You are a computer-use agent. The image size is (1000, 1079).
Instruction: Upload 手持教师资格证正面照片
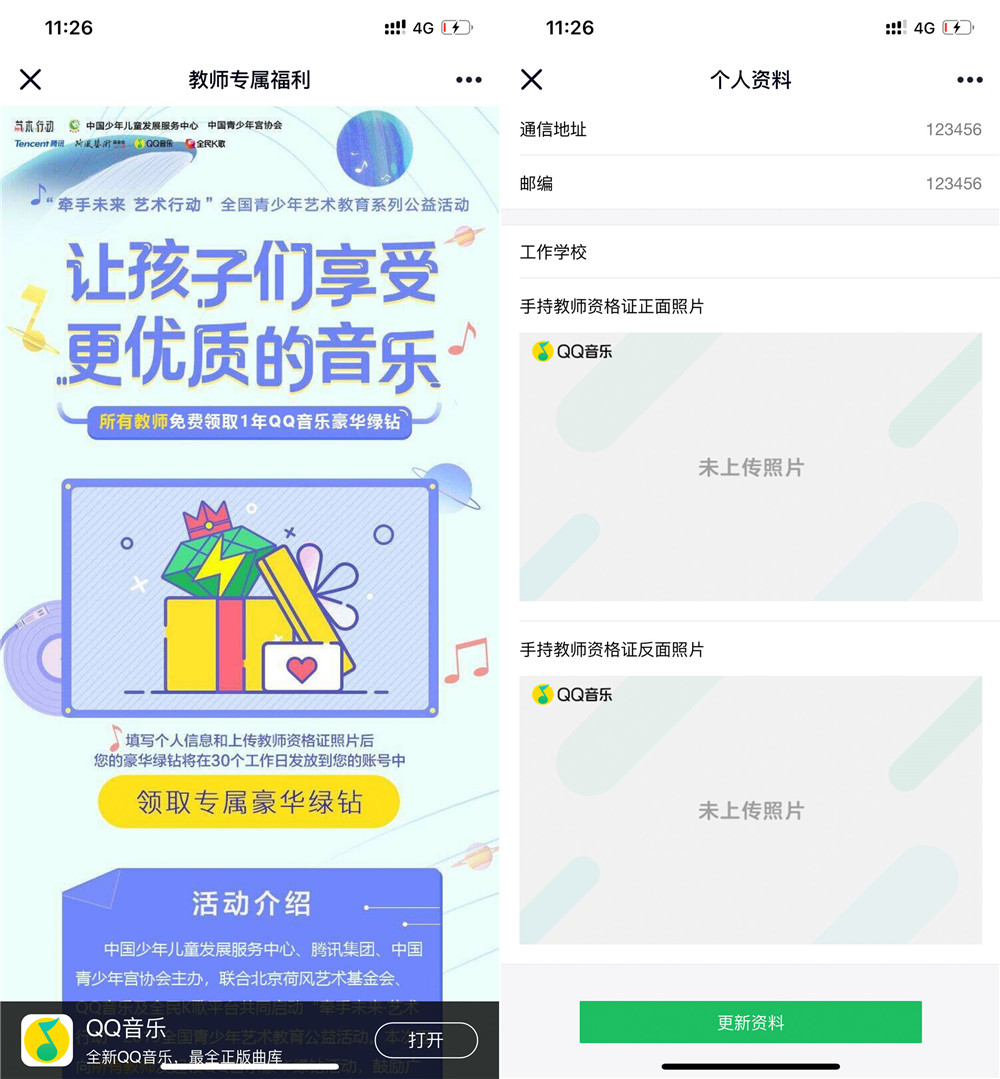[x=750, y=467]
